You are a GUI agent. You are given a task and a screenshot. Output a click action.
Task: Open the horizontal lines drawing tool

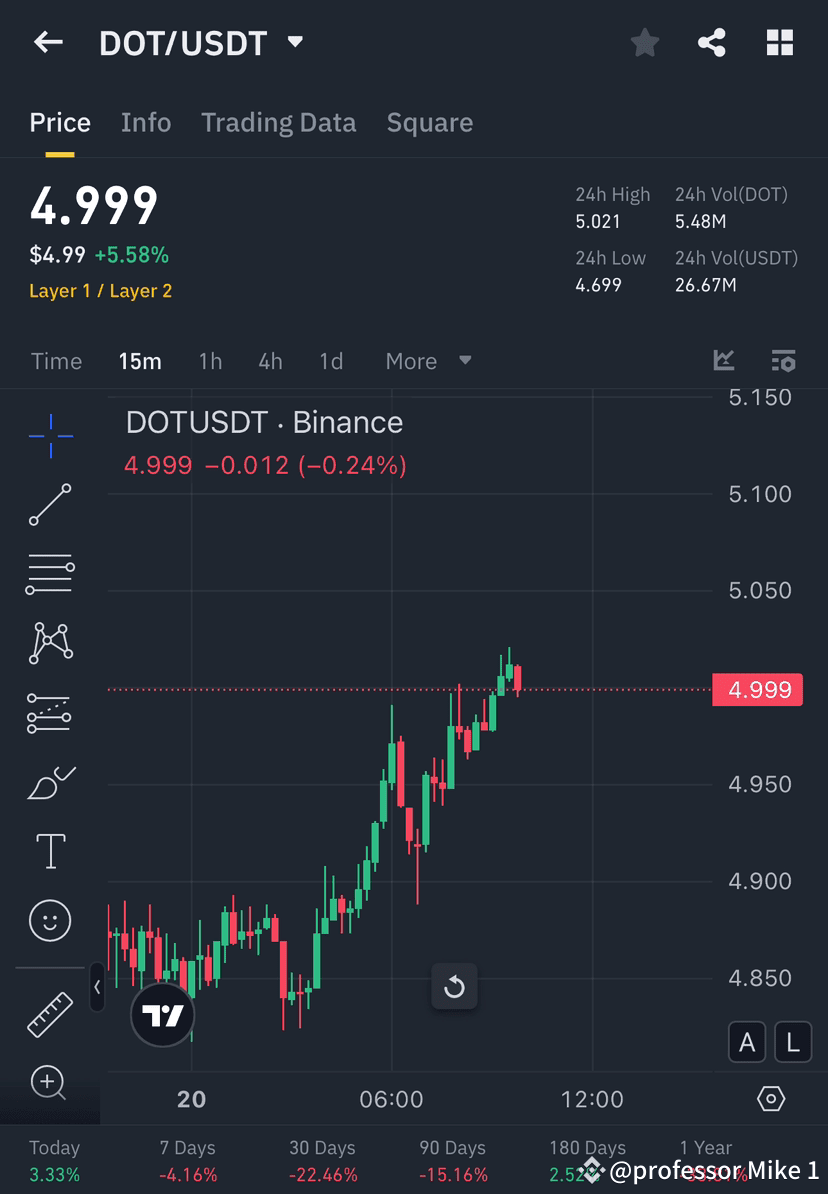point(50,574)
